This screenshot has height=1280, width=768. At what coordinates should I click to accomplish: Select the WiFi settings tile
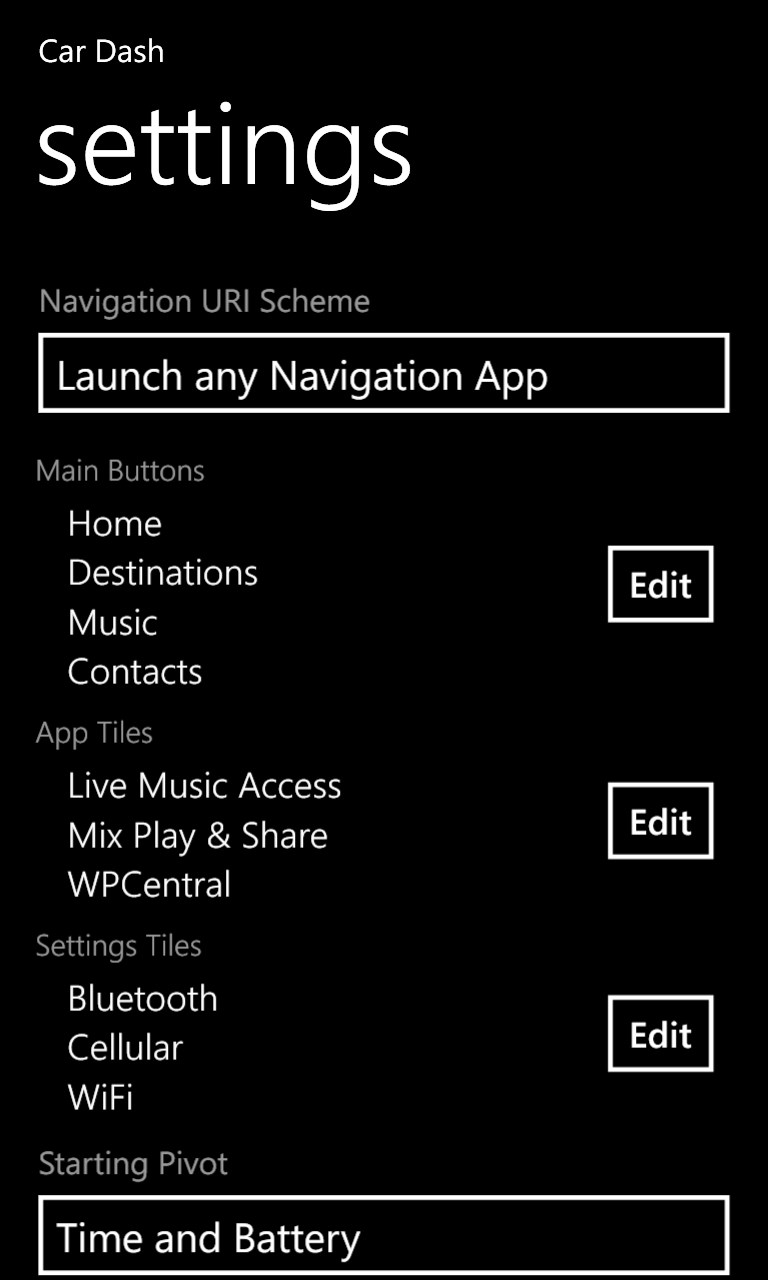click(x=100, y=1097)
